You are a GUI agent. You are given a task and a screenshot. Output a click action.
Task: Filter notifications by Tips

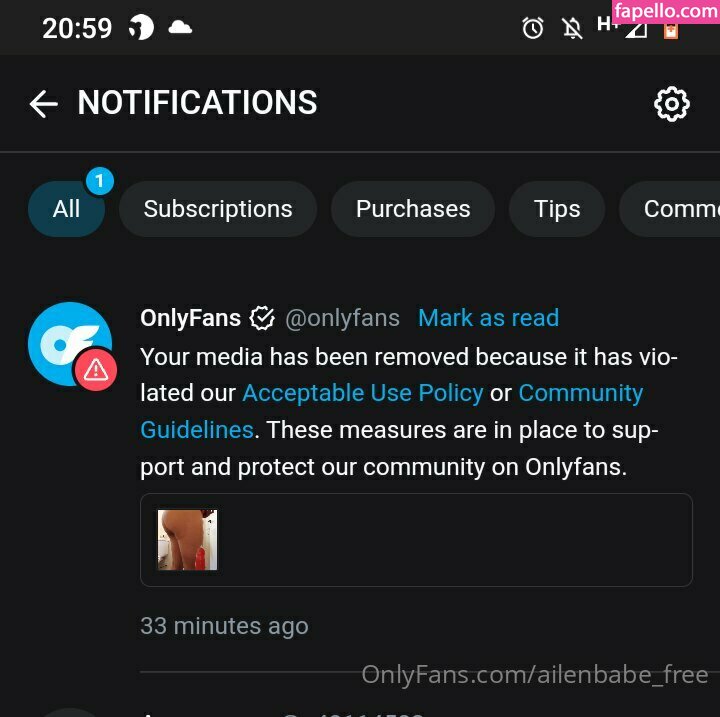(557, 209)
